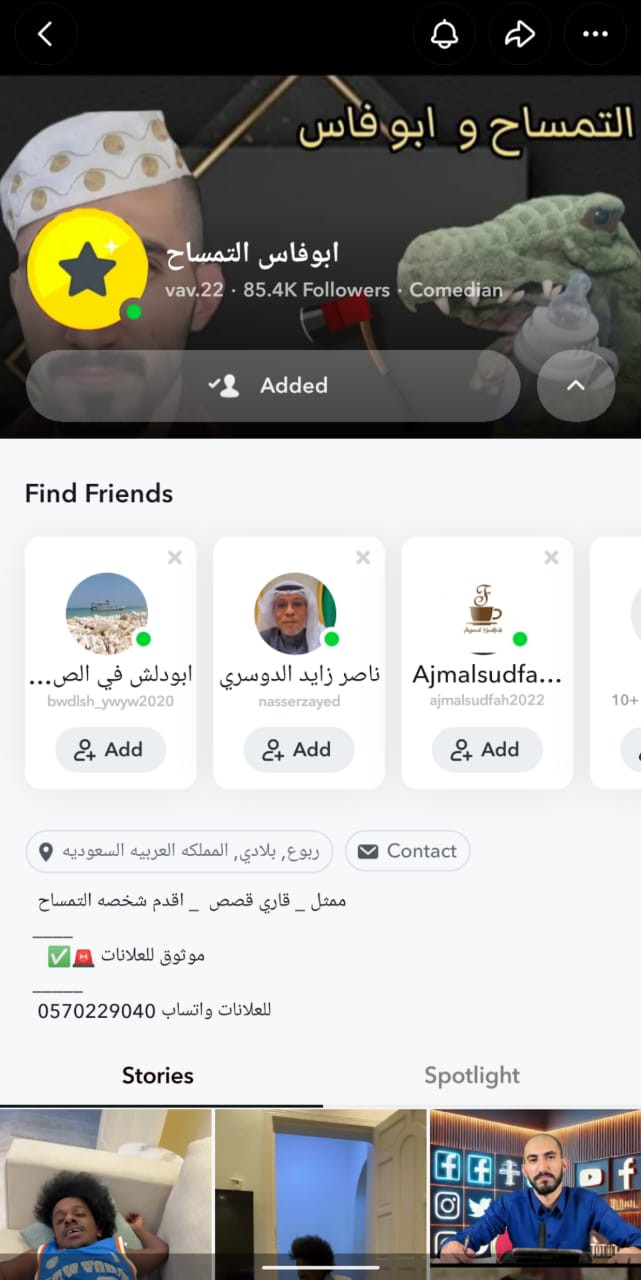Dismiss the Ajmalsudfah suggestion card
641x1280 pixels.
click(551, 558)
